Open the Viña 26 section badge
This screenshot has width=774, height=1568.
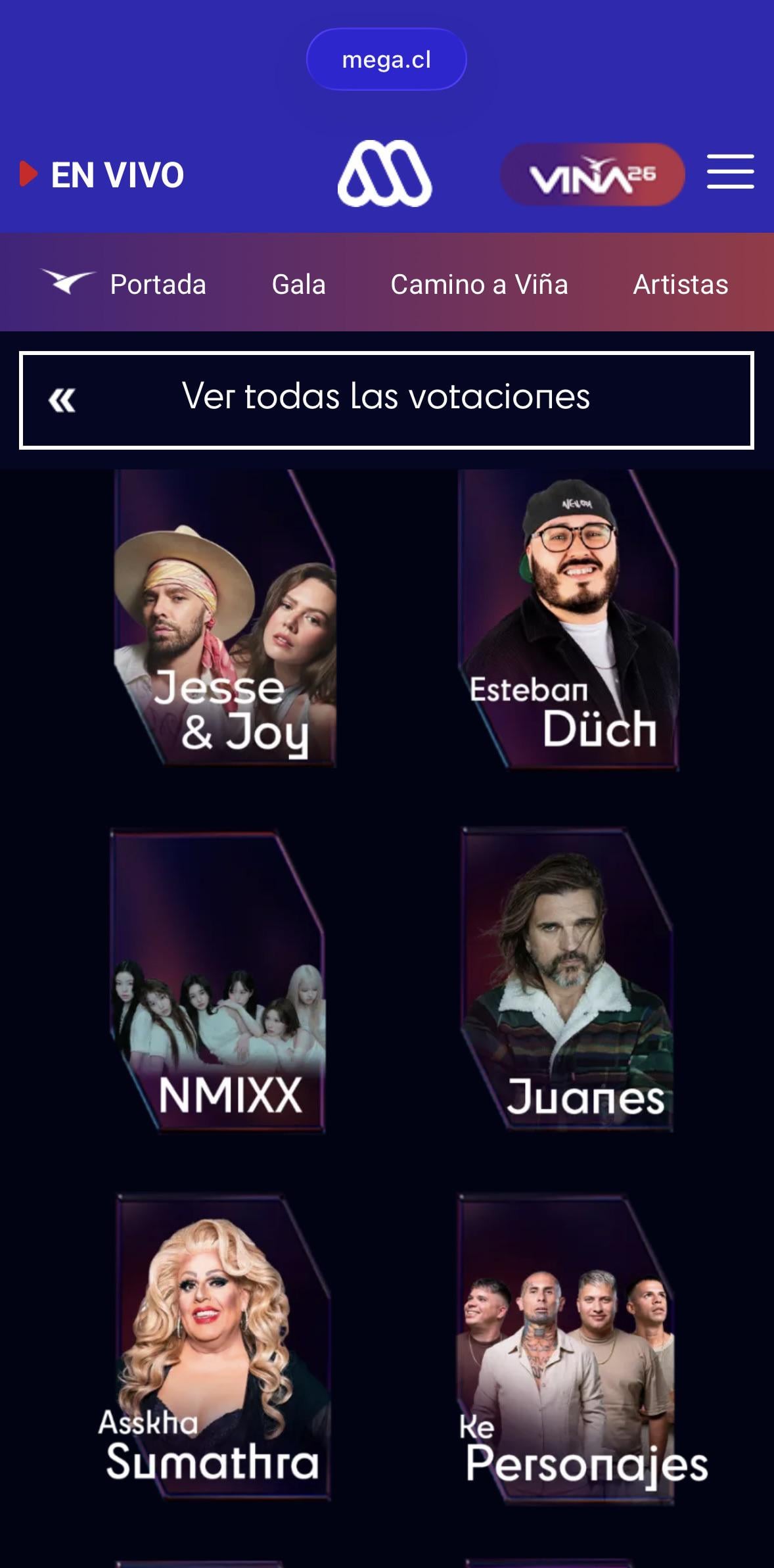tap(592, 174)
